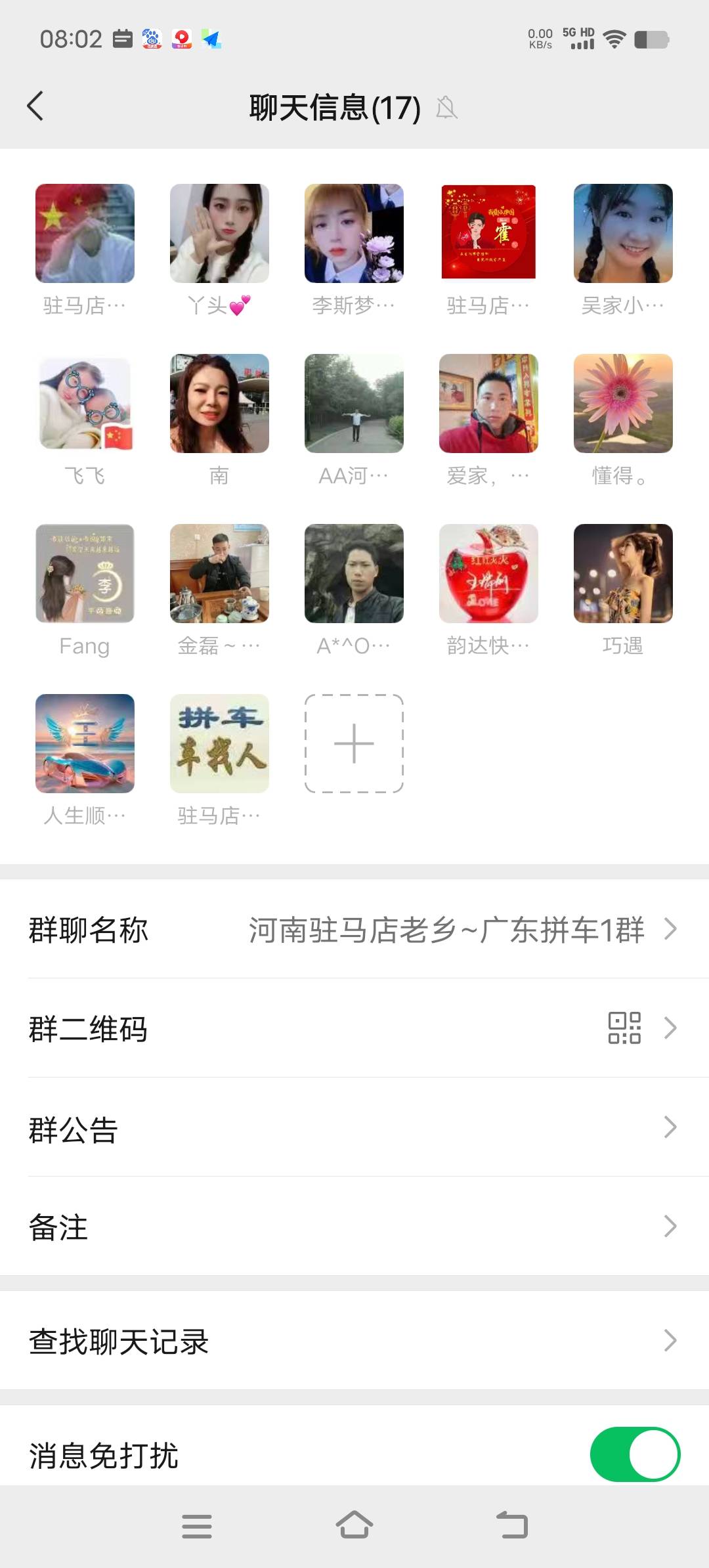Add a new member with plus button
Screen dimensions: 709x1568
354,743
